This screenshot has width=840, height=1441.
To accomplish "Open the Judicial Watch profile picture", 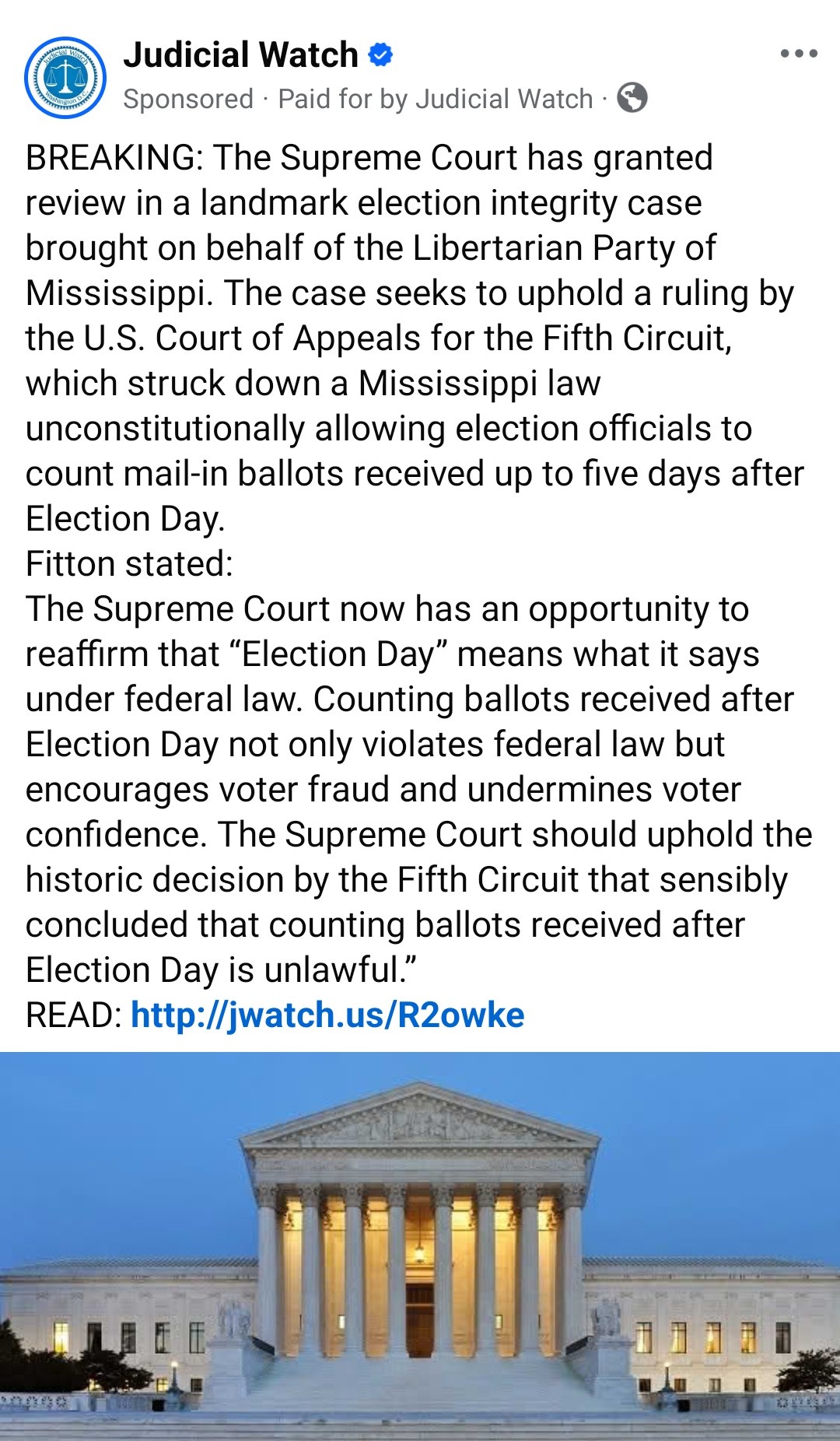I will click(65, 77).
